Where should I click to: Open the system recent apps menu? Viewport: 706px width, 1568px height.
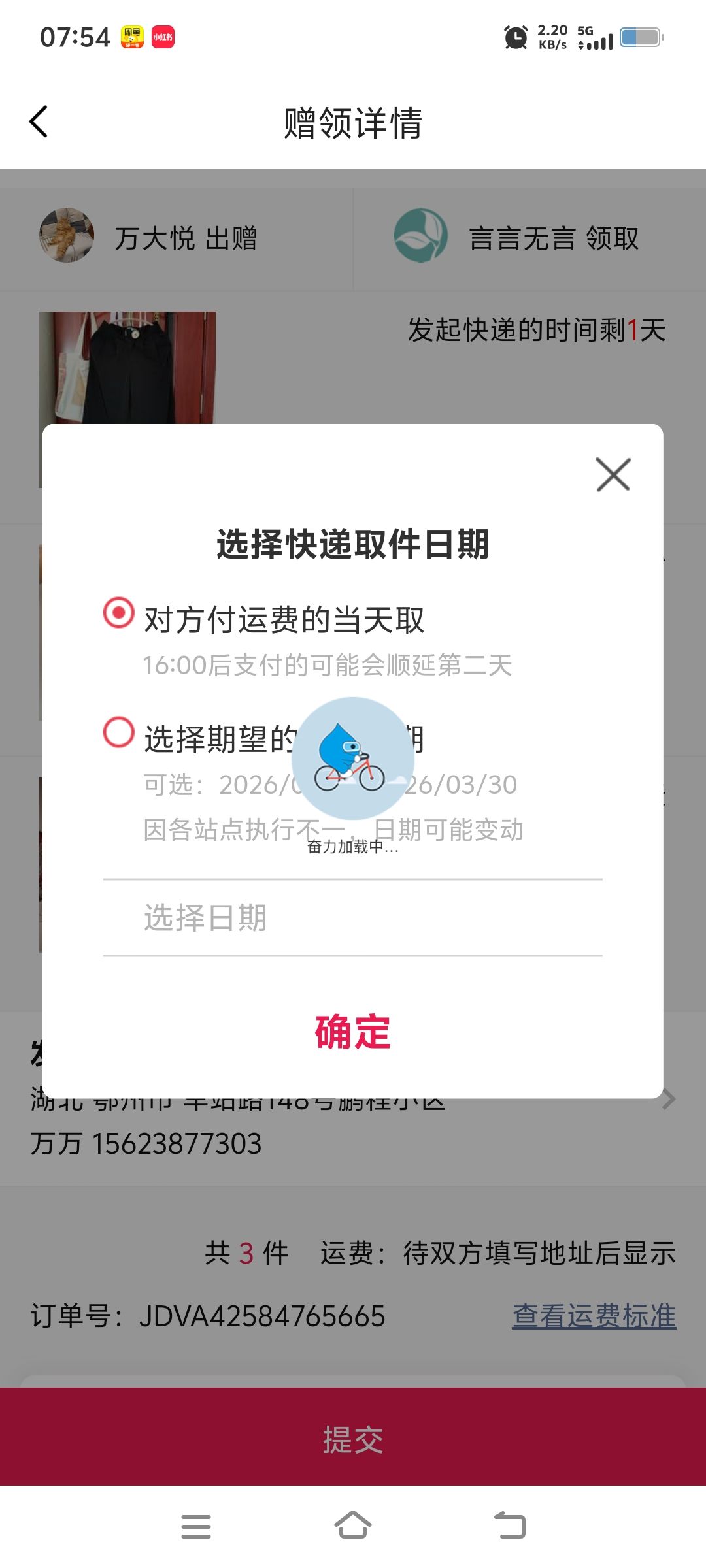pos(195,1526)
